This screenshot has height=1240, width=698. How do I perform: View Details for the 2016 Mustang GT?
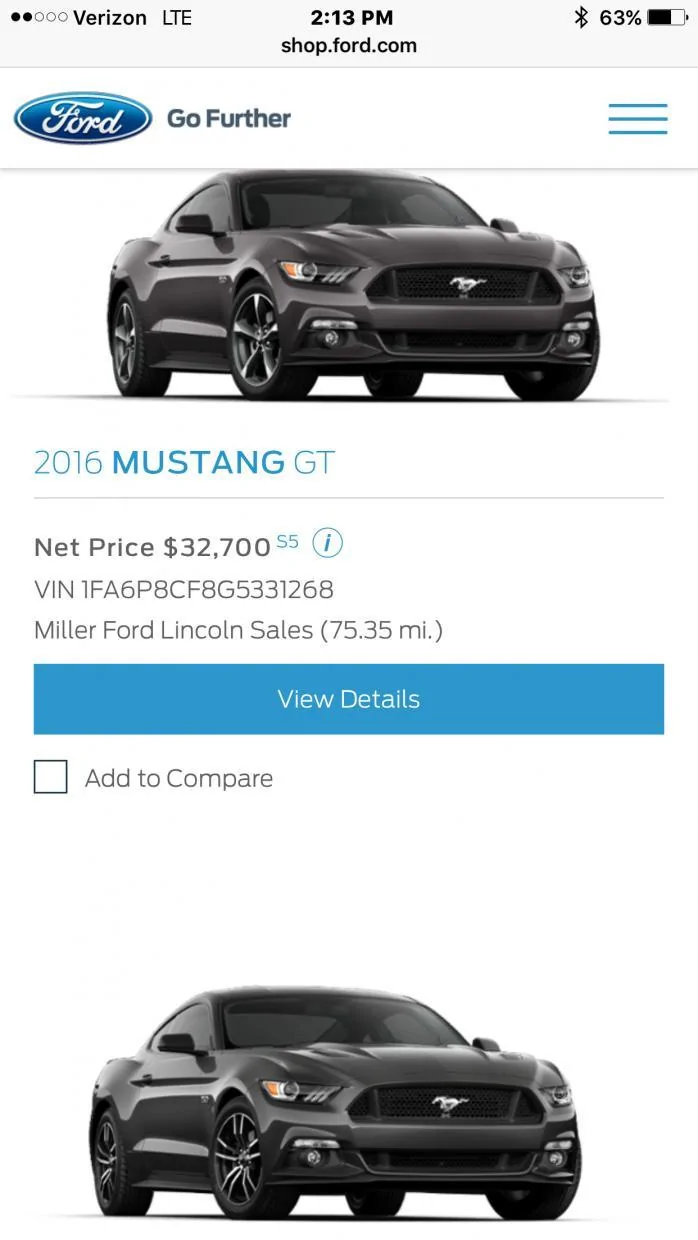pyautogui.click(x=349, y=699)
